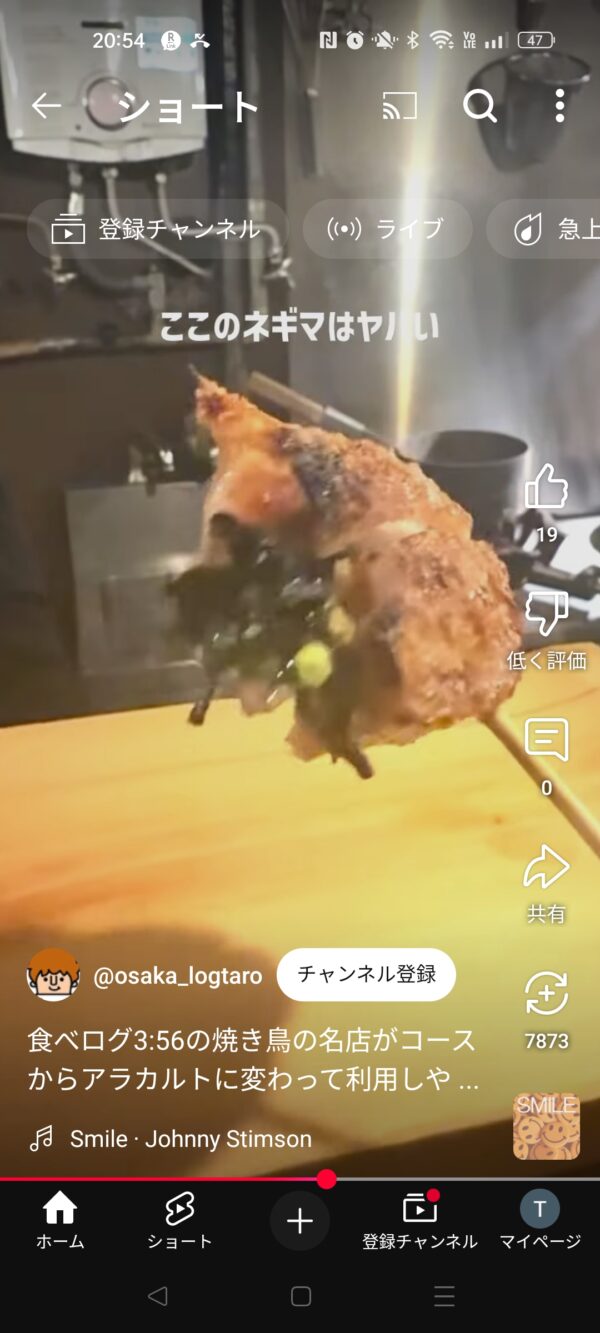Go to the マイページ tab

[540, 1222]
